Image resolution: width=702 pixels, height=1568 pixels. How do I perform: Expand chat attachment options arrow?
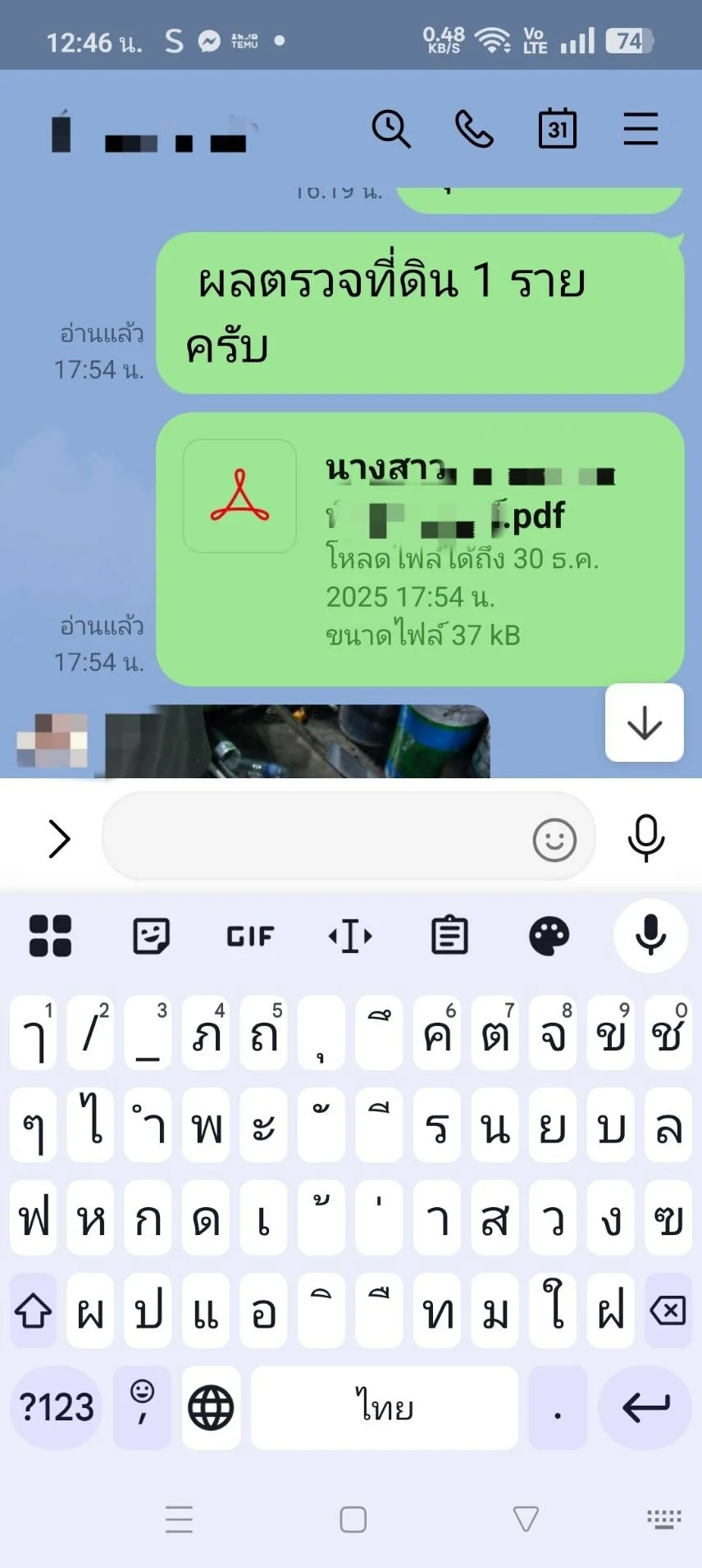click(59, 838)
